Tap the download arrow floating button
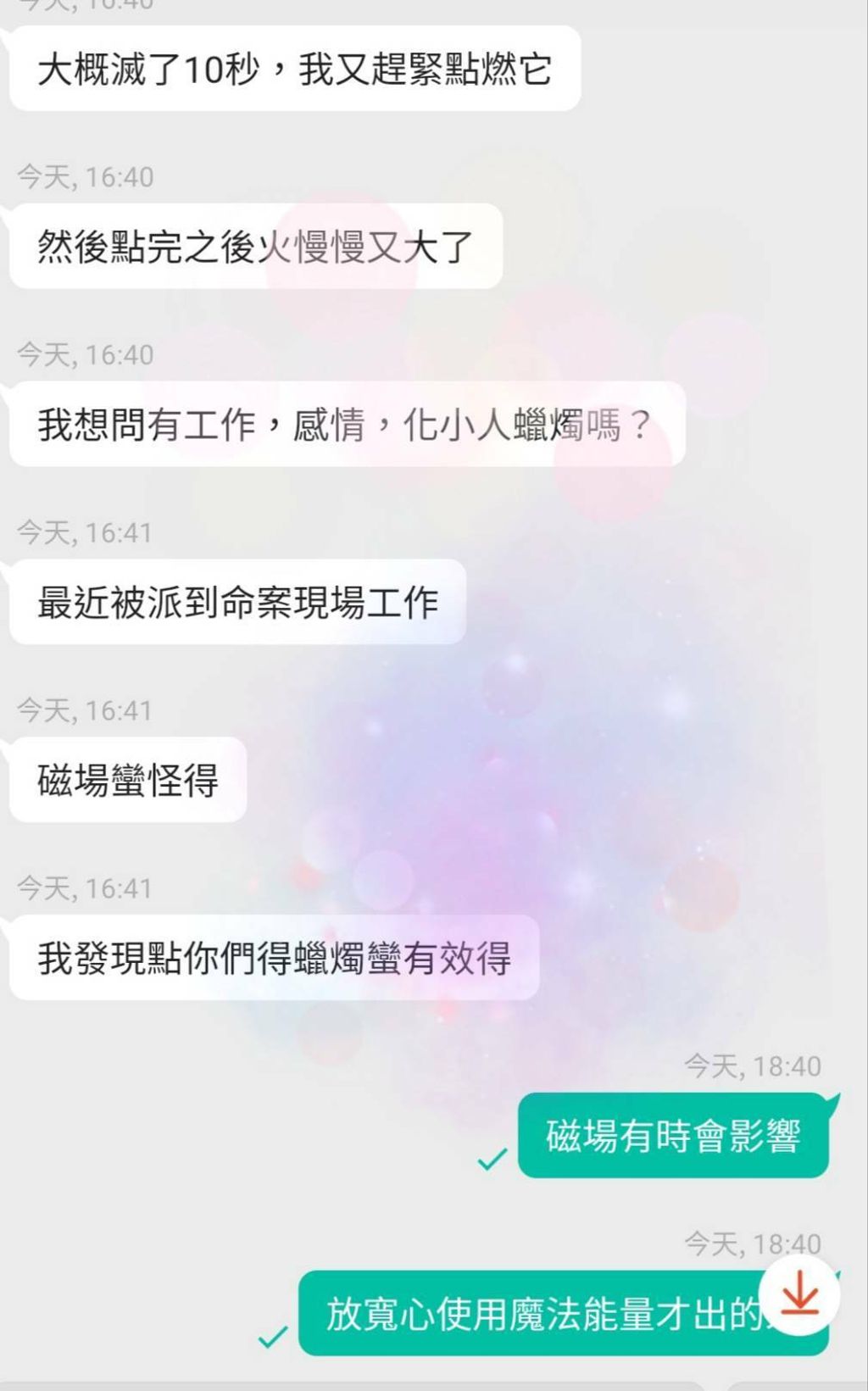Viewport: 868px width, 1391px height. point(798,1295)
